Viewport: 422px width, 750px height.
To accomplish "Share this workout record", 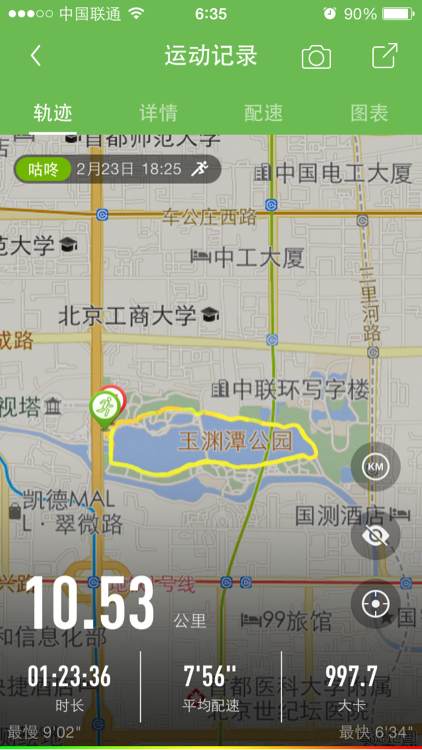I will pos(385,56).
